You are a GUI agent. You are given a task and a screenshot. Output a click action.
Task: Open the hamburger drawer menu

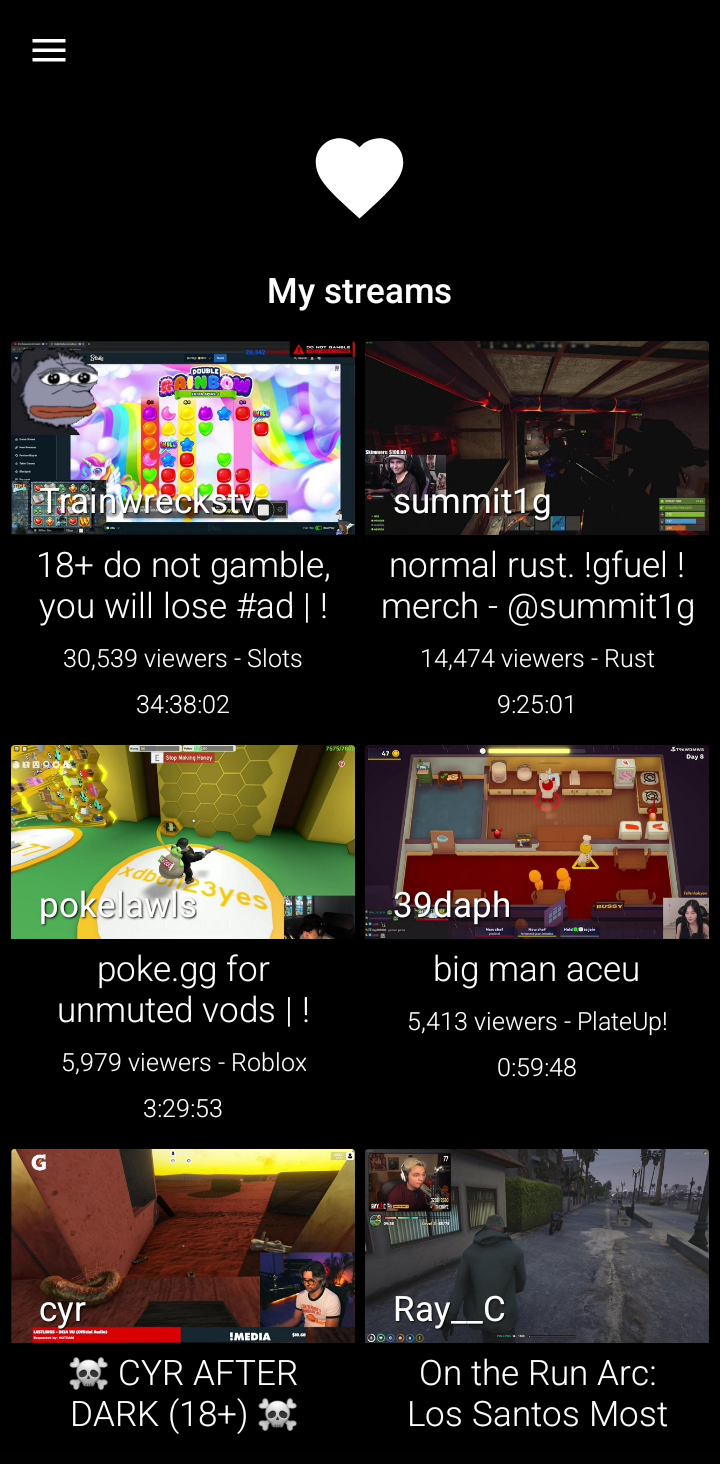pyautogui.click(x=49, y=50)
